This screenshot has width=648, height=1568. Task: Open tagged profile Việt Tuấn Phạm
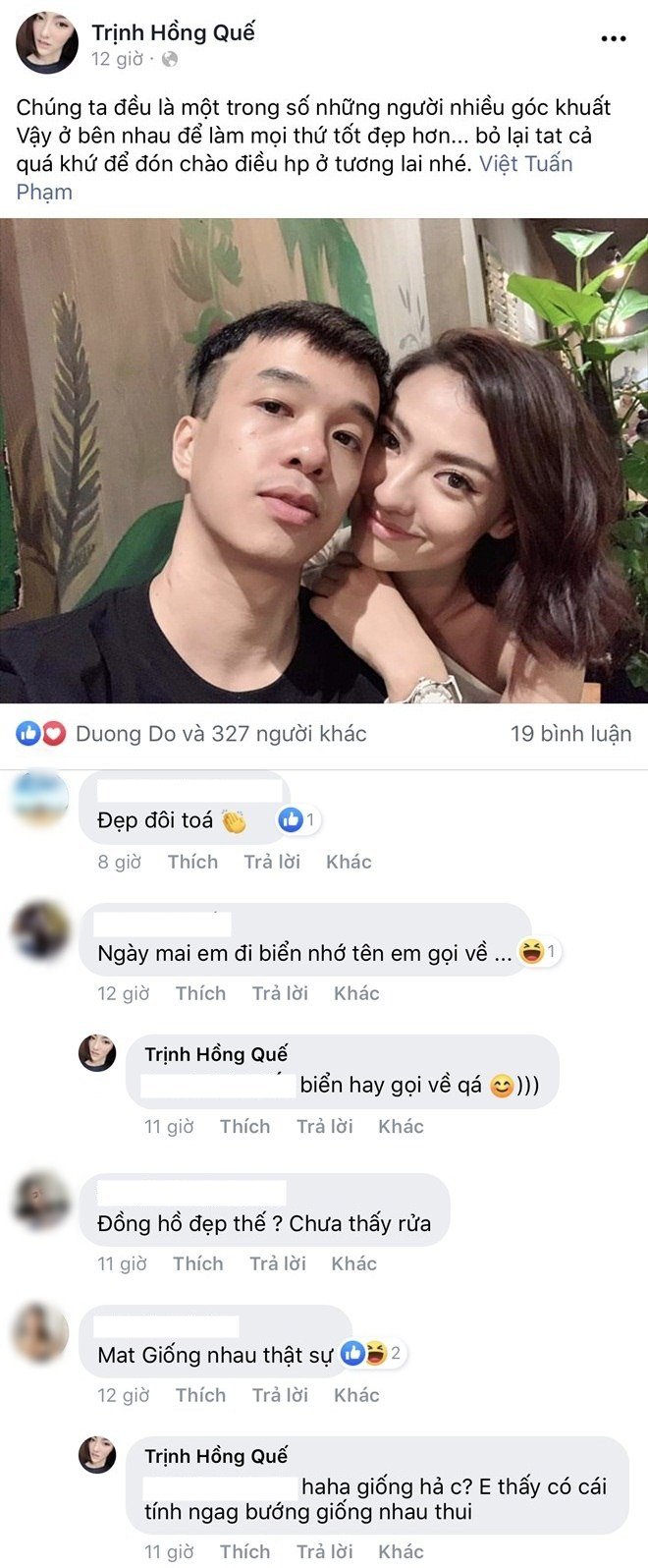point(525,163)
